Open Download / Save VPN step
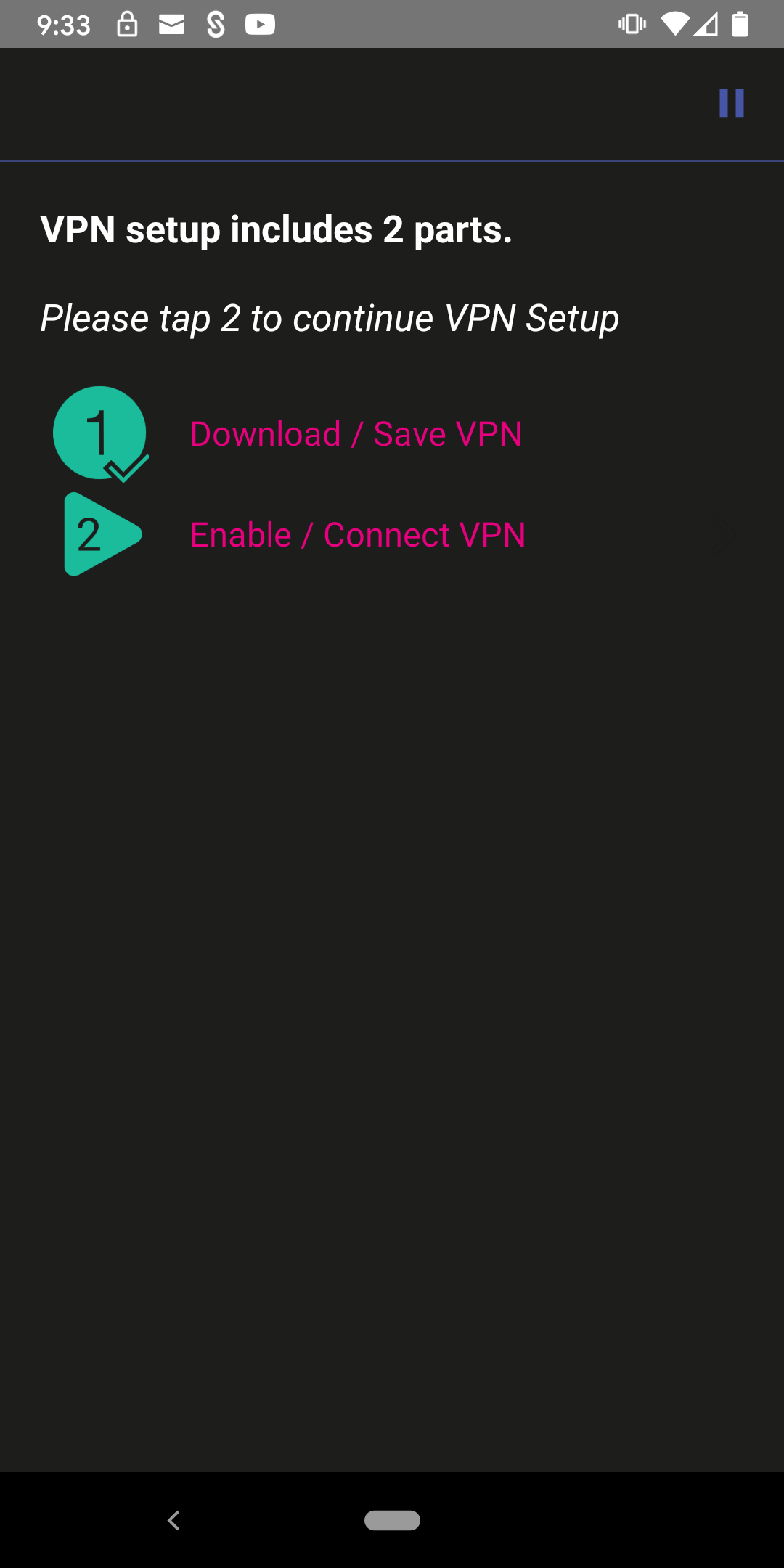 356,434
